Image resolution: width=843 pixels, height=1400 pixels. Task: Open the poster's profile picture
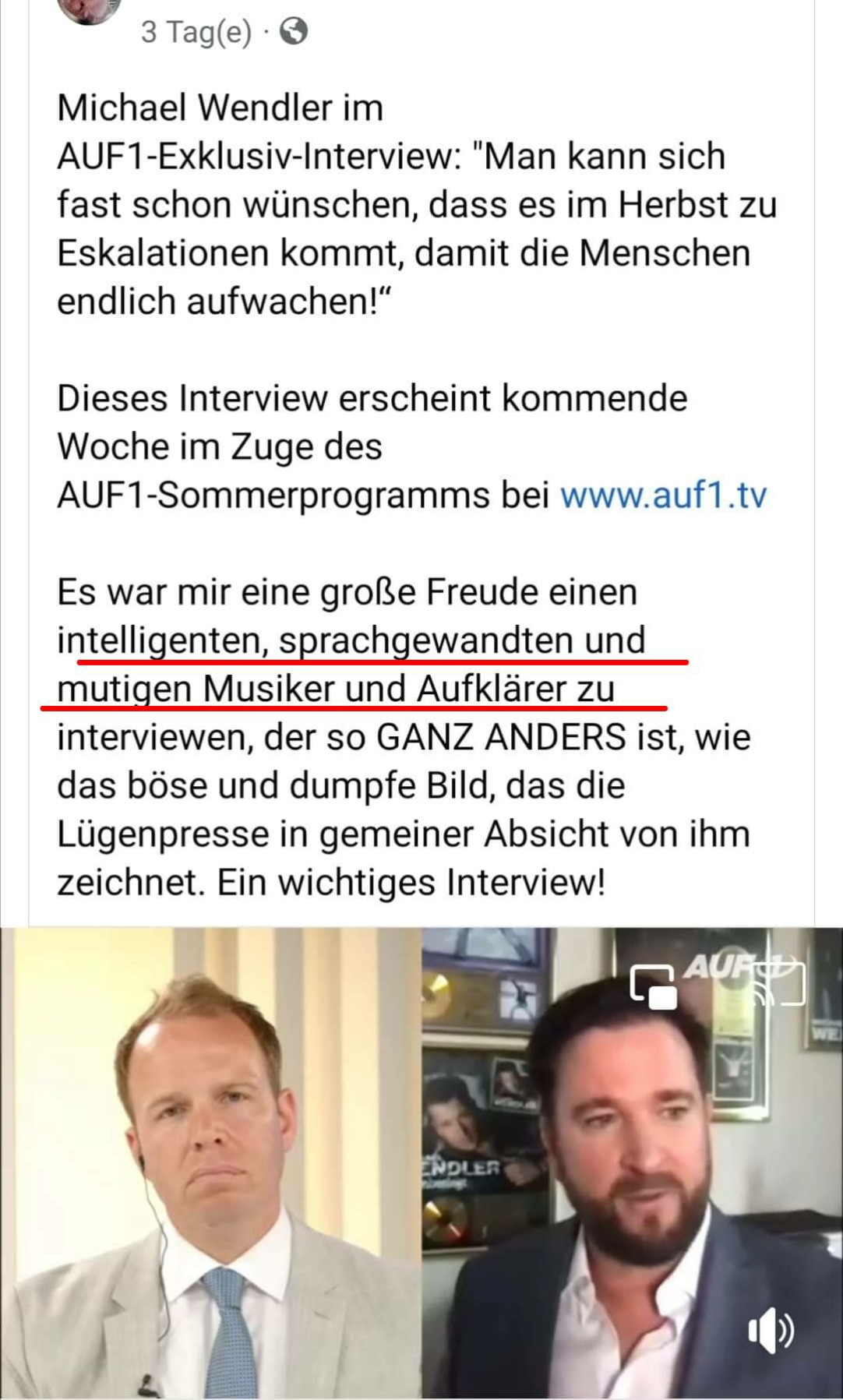[x=90, y=9]
